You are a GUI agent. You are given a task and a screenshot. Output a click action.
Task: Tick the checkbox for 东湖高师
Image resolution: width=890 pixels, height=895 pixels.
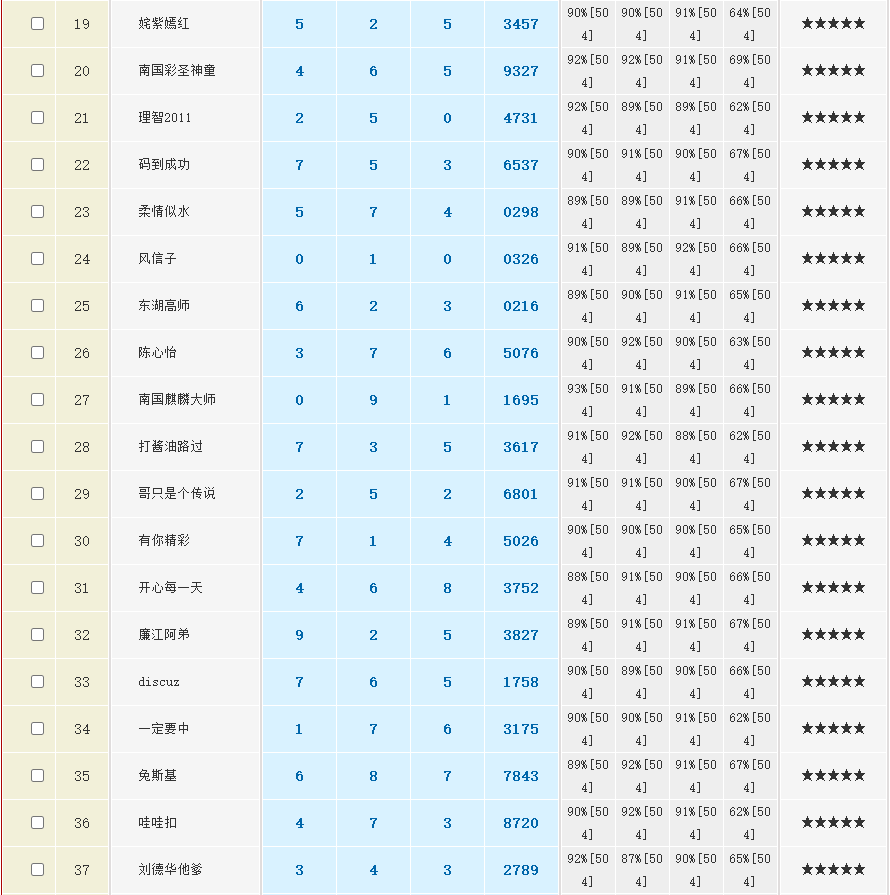(38, 305)
